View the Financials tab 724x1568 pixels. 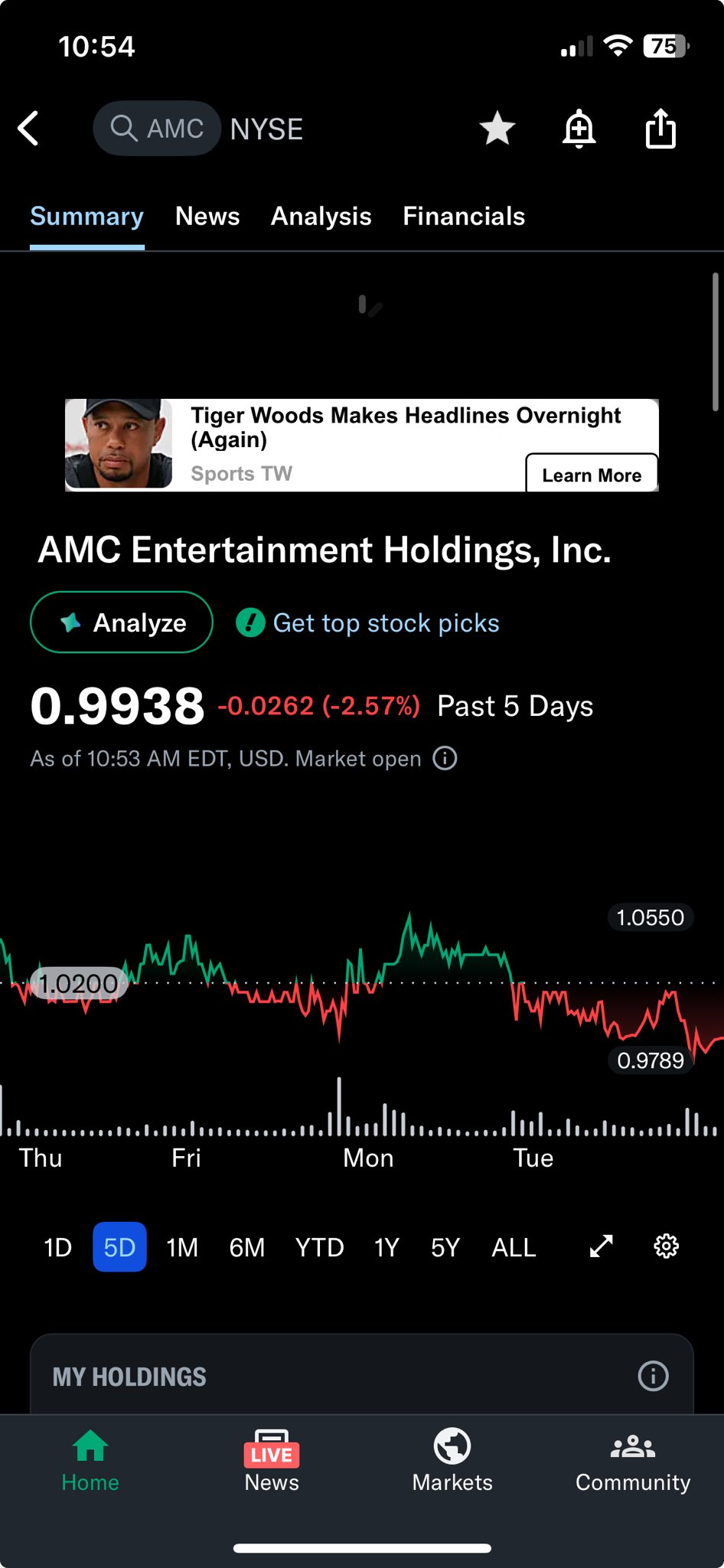point(464,217)
